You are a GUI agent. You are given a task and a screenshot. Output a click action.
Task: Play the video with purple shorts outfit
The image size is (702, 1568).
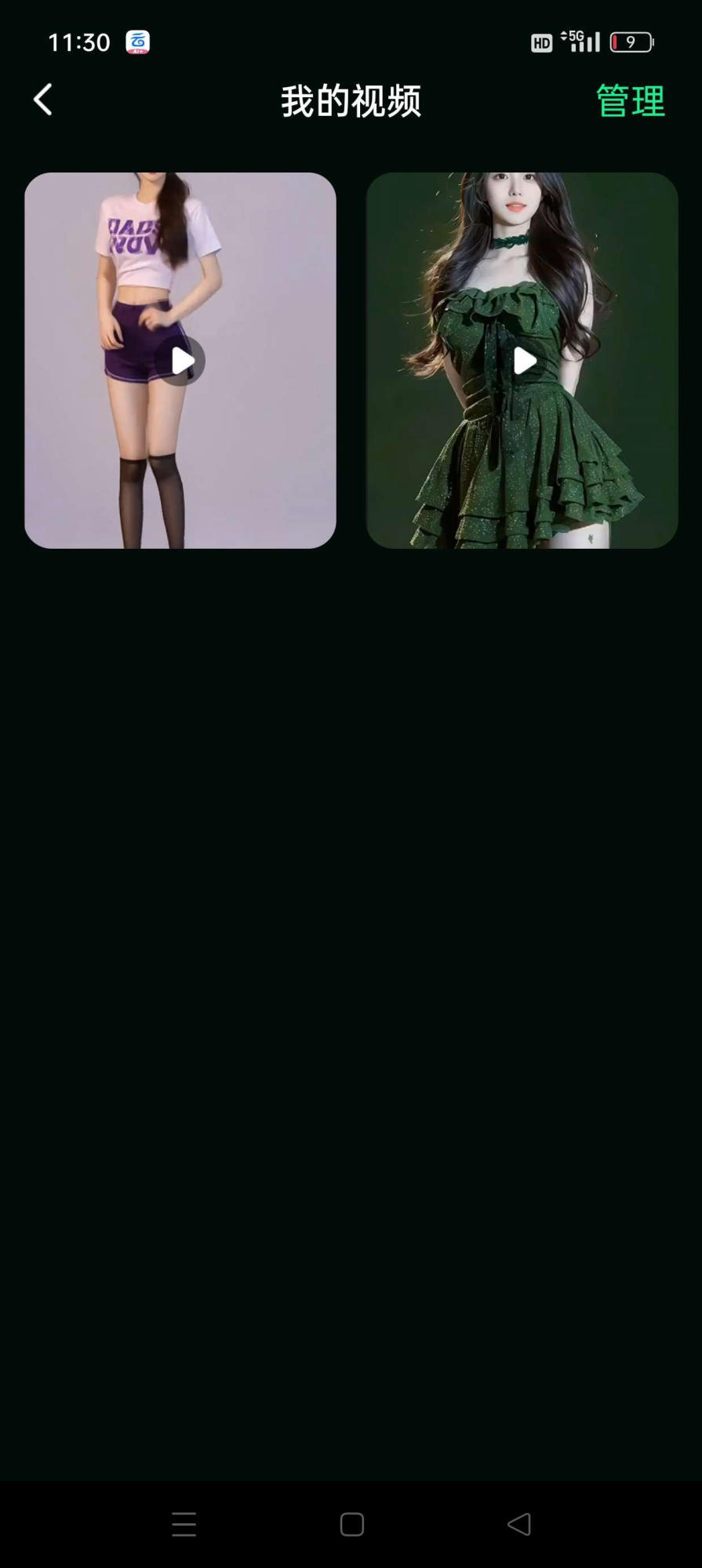181,361
